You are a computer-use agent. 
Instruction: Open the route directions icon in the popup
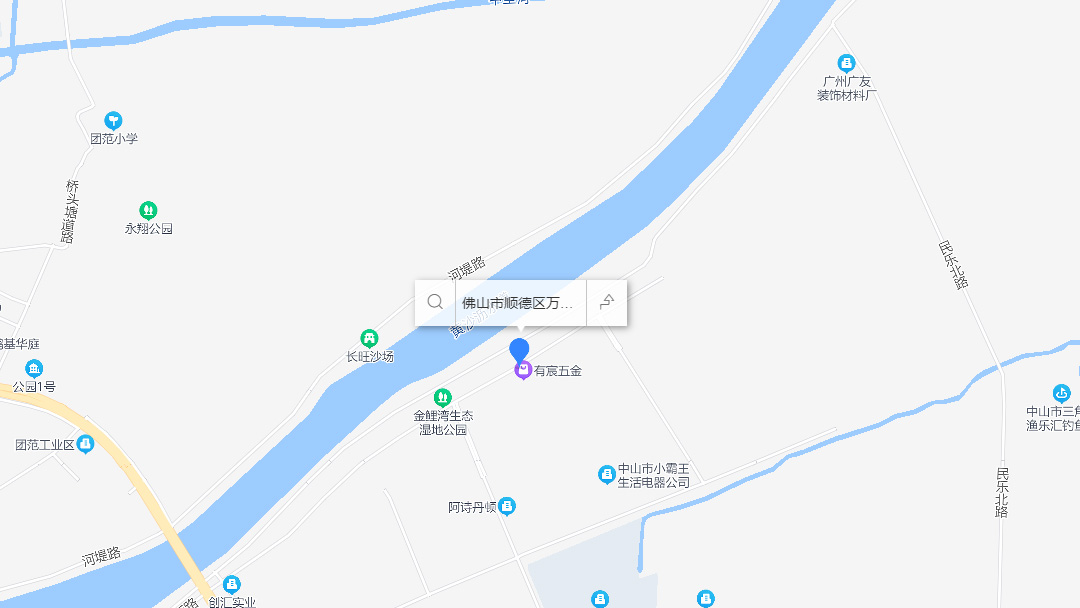pos(606,302)
